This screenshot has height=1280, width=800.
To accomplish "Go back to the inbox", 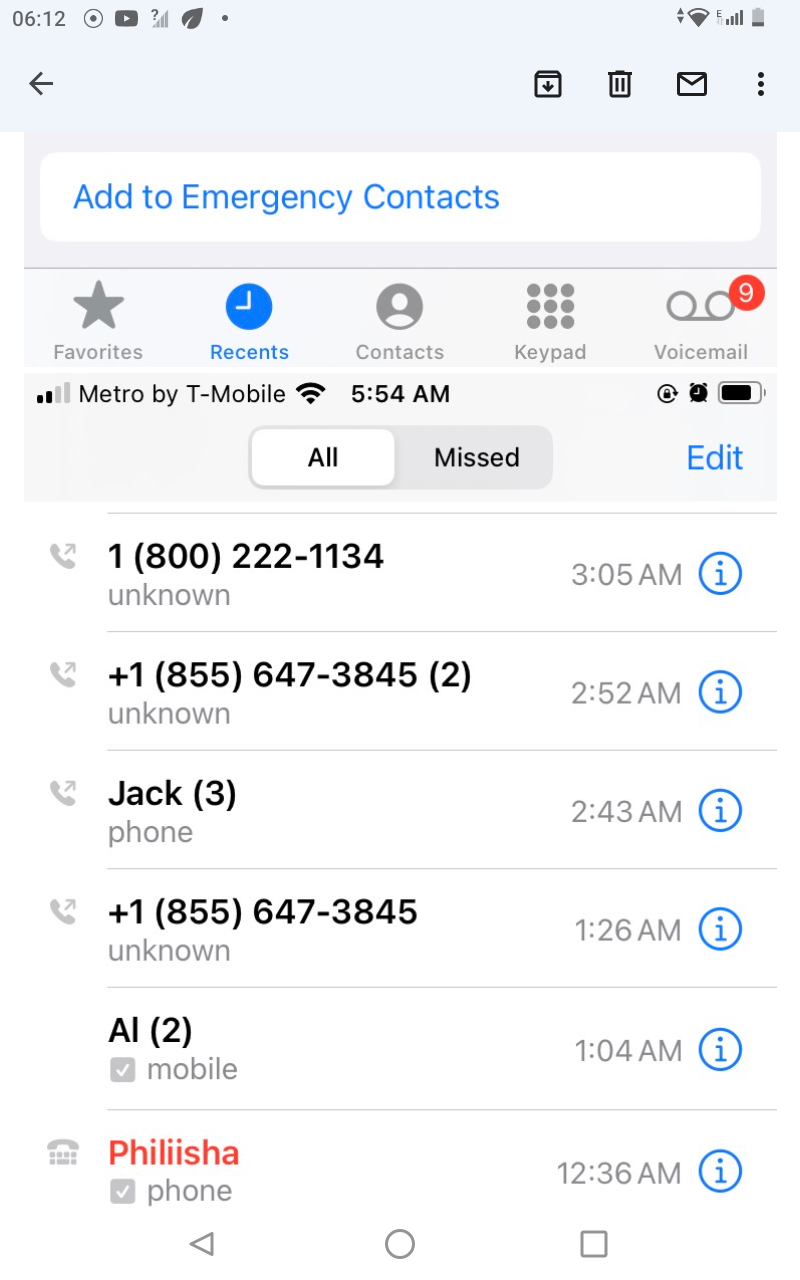I will click(41, 85).
